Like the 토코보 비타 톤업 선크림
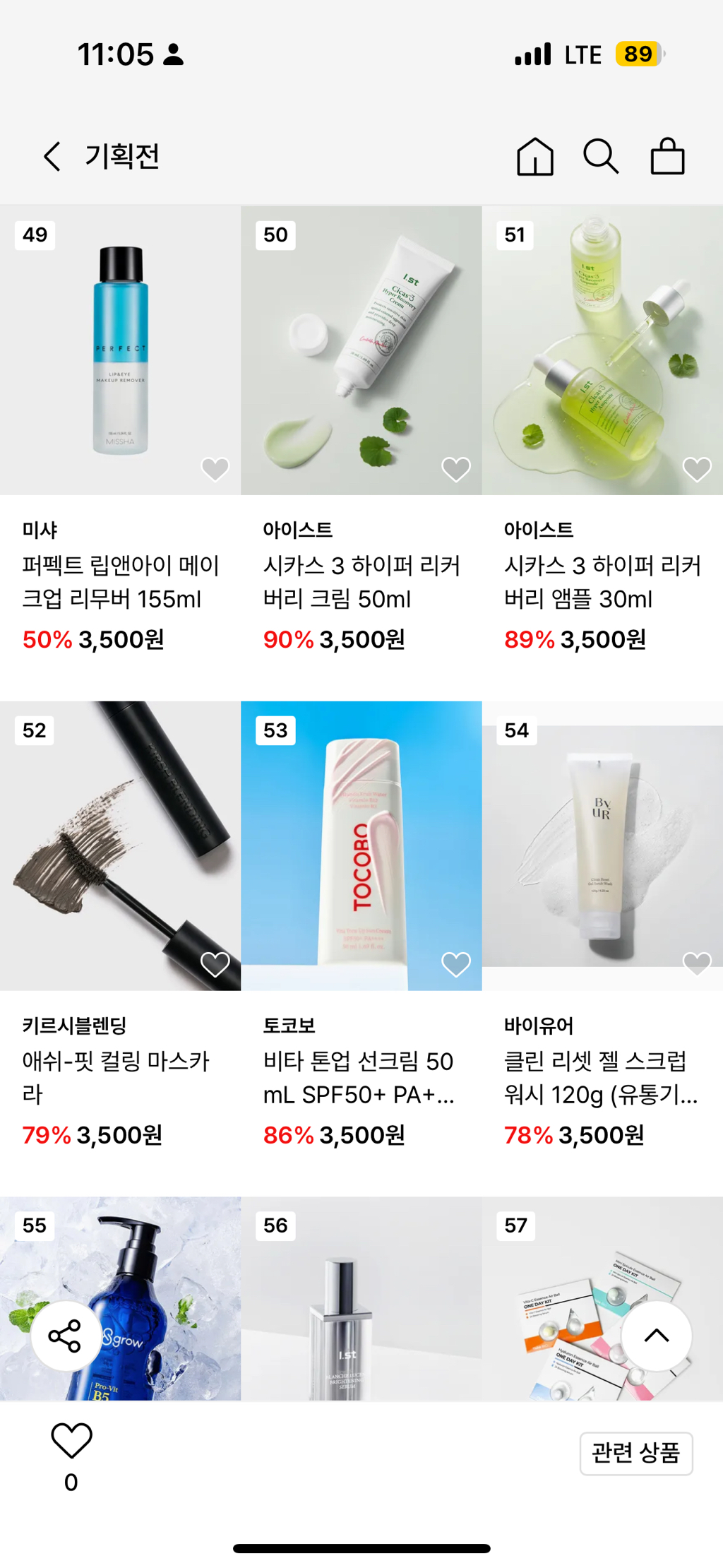 [456, 964]
